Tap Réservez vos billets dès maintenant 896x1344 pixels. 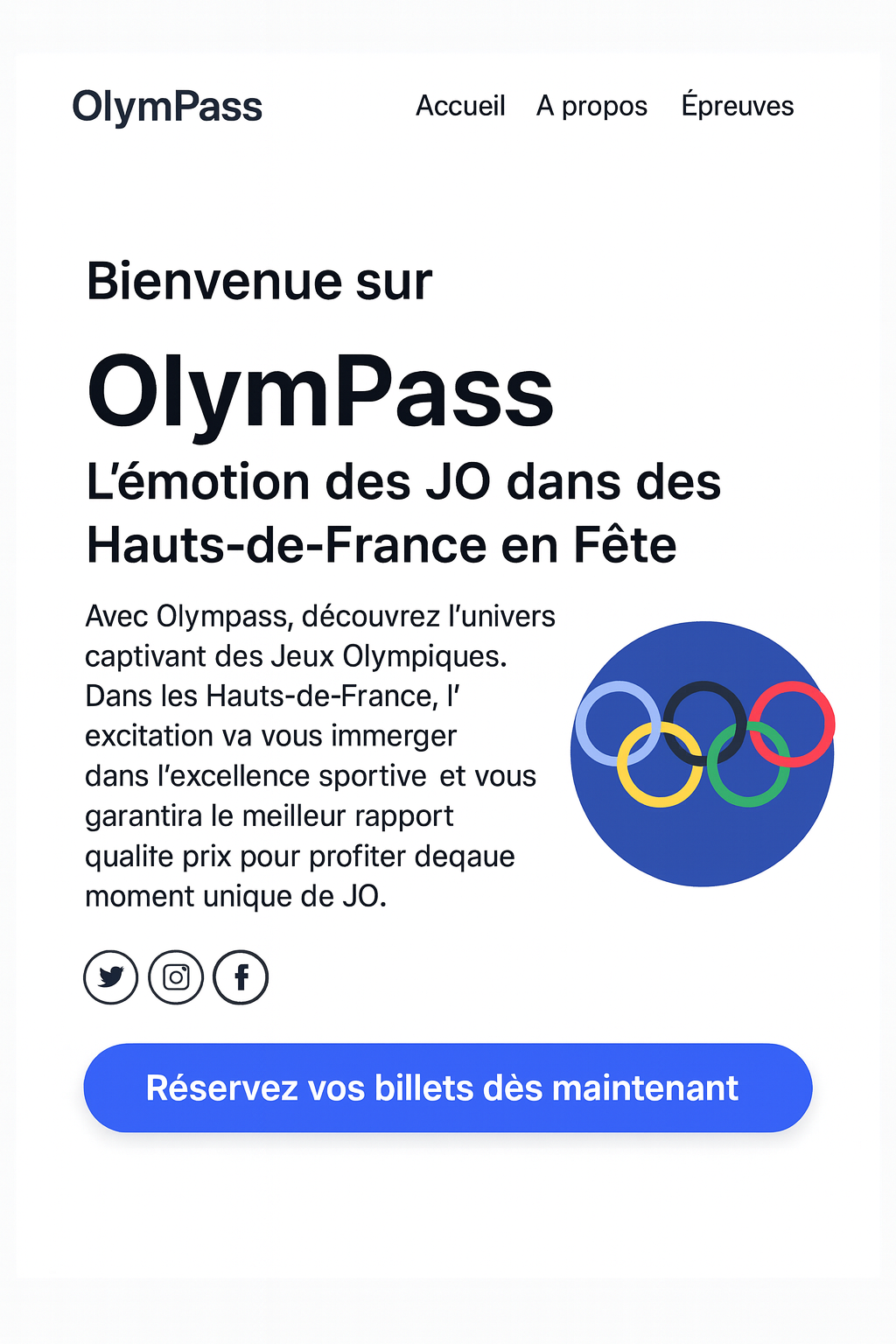coord(448,1088)
